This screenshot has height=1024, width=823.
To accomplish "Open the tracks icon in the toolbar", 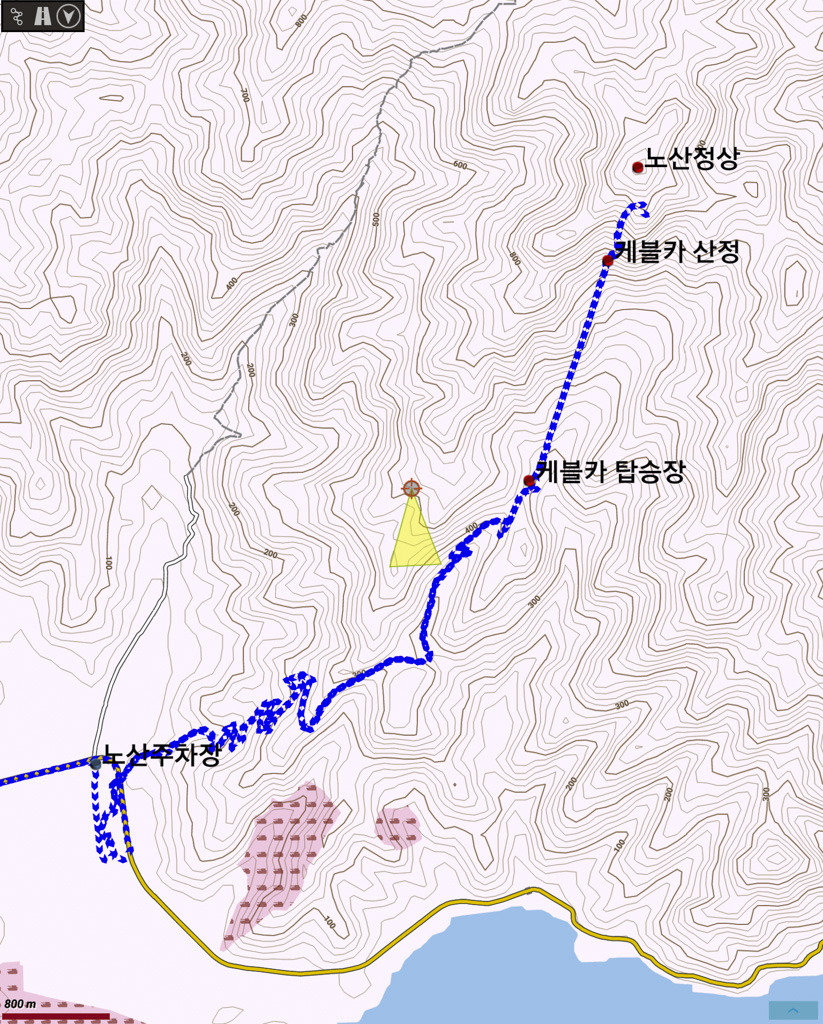I will click(15, 15).
